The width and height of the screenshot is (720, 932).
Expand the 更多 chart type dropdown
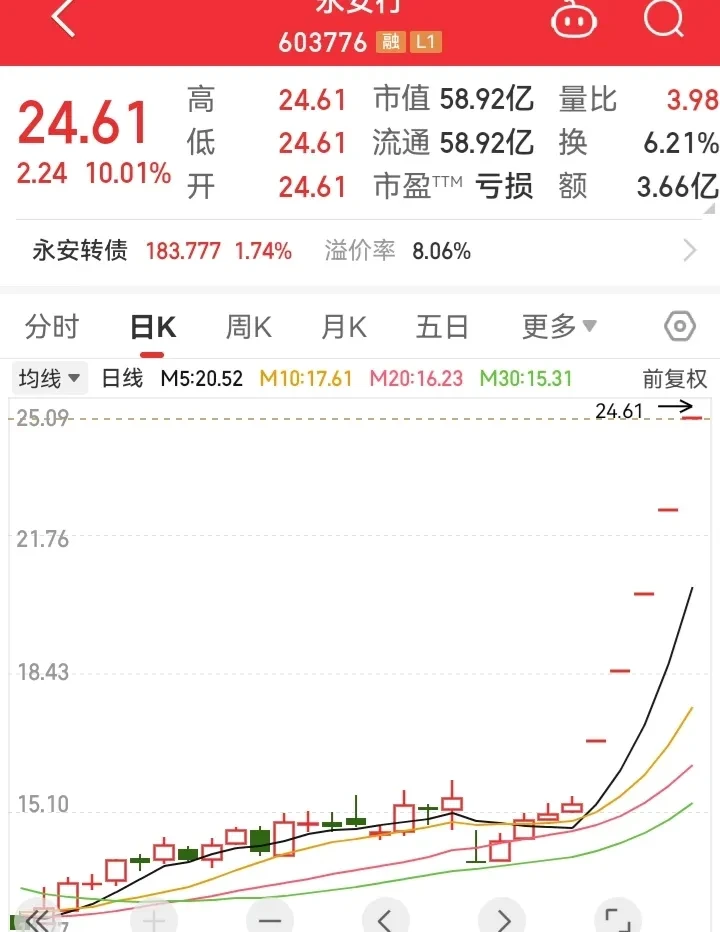[x=557, y=326]
